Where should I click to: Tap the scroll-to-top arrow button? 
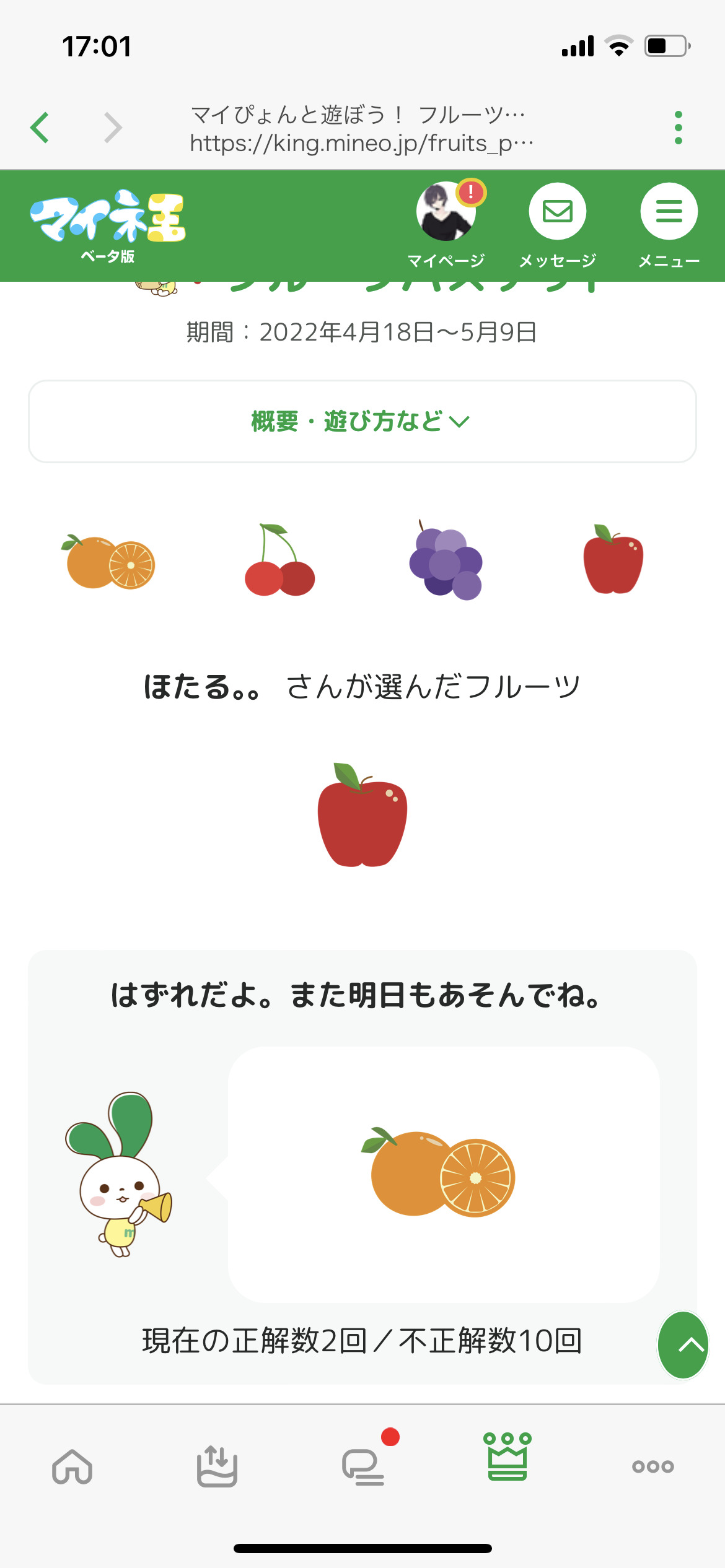683,1345
